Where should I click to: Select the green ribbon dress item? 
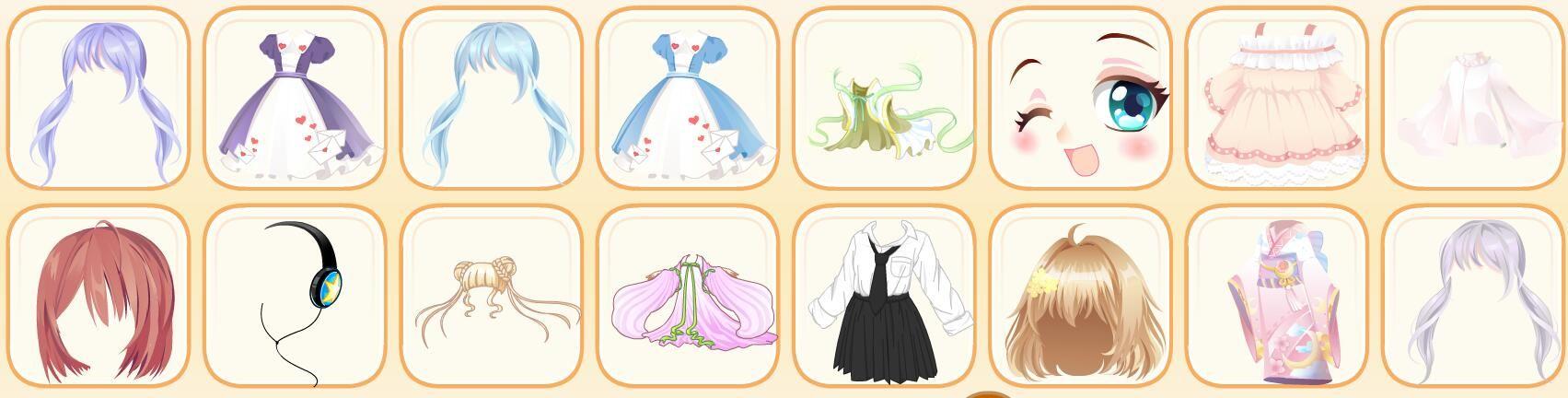pos(884,98)
